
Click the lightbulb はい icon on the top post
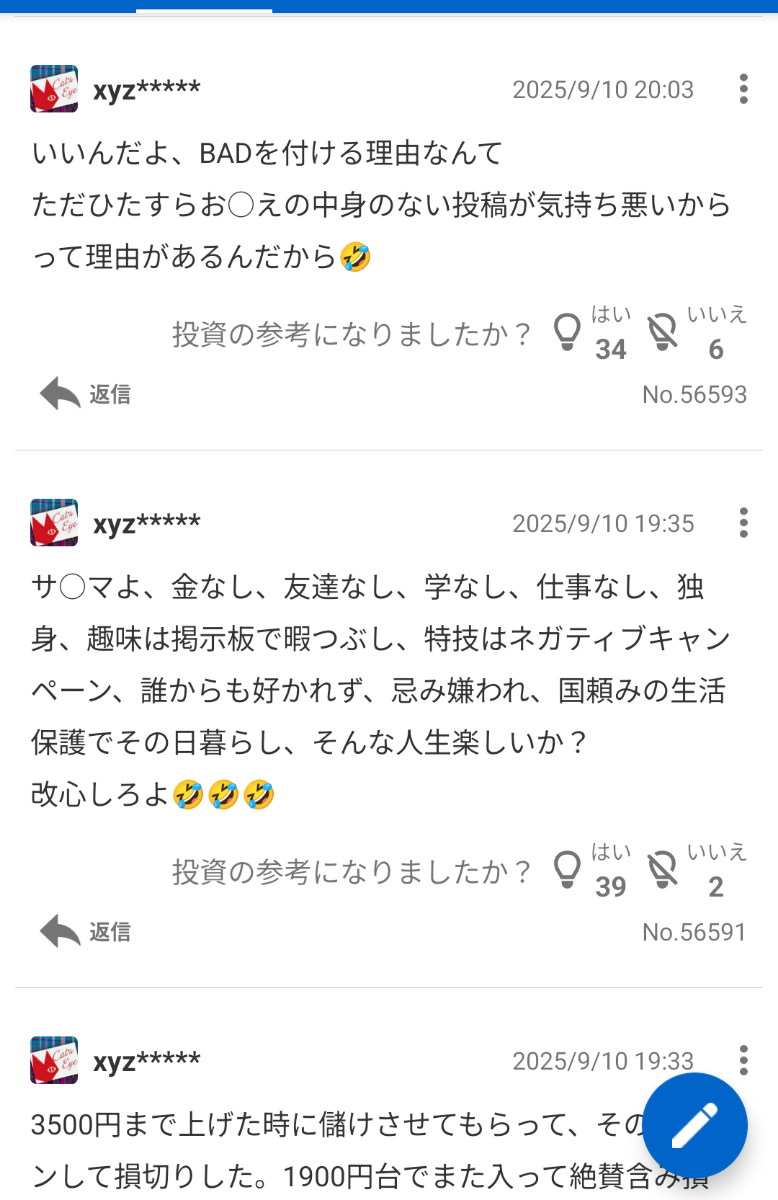(x=566, y=333)
